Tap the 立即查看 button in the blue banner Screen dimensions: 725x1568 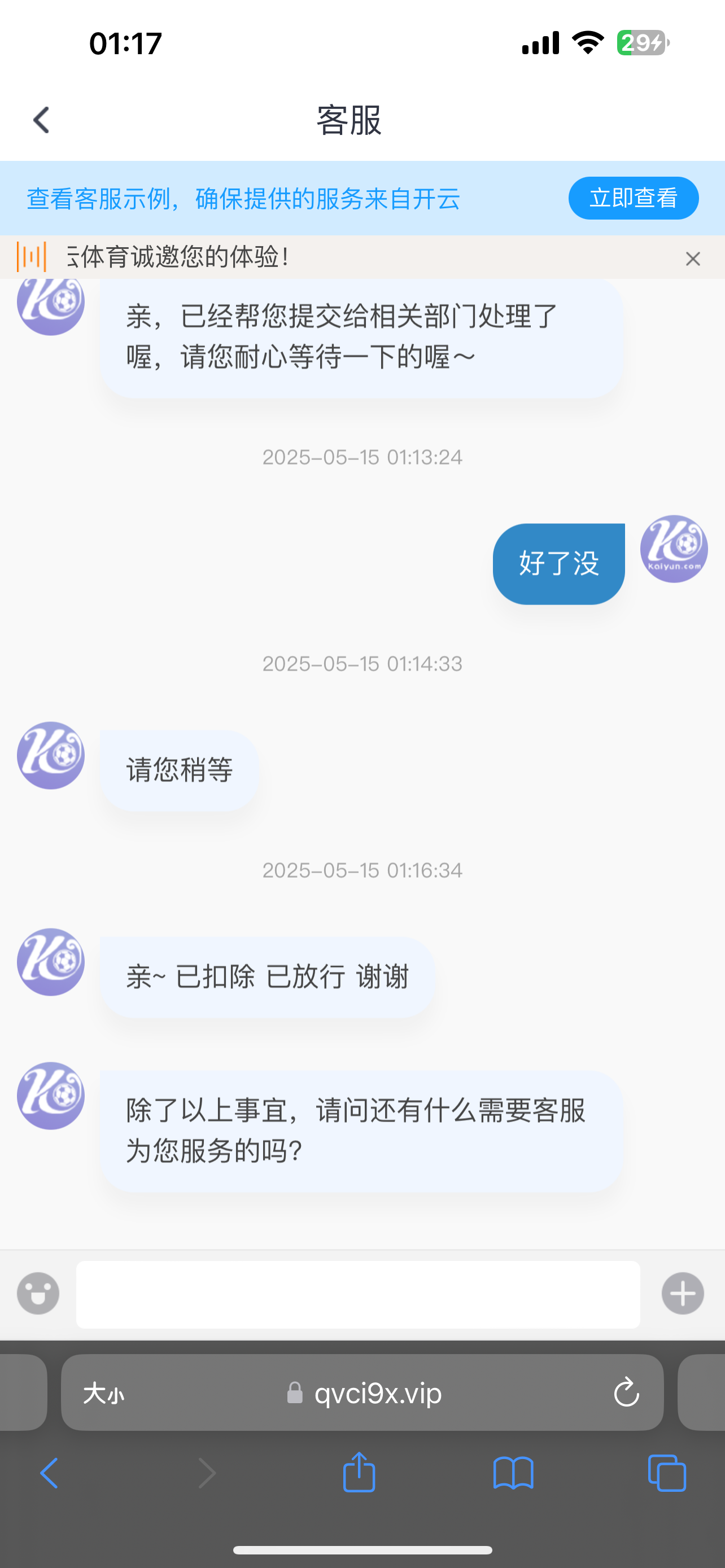[633, 198]
